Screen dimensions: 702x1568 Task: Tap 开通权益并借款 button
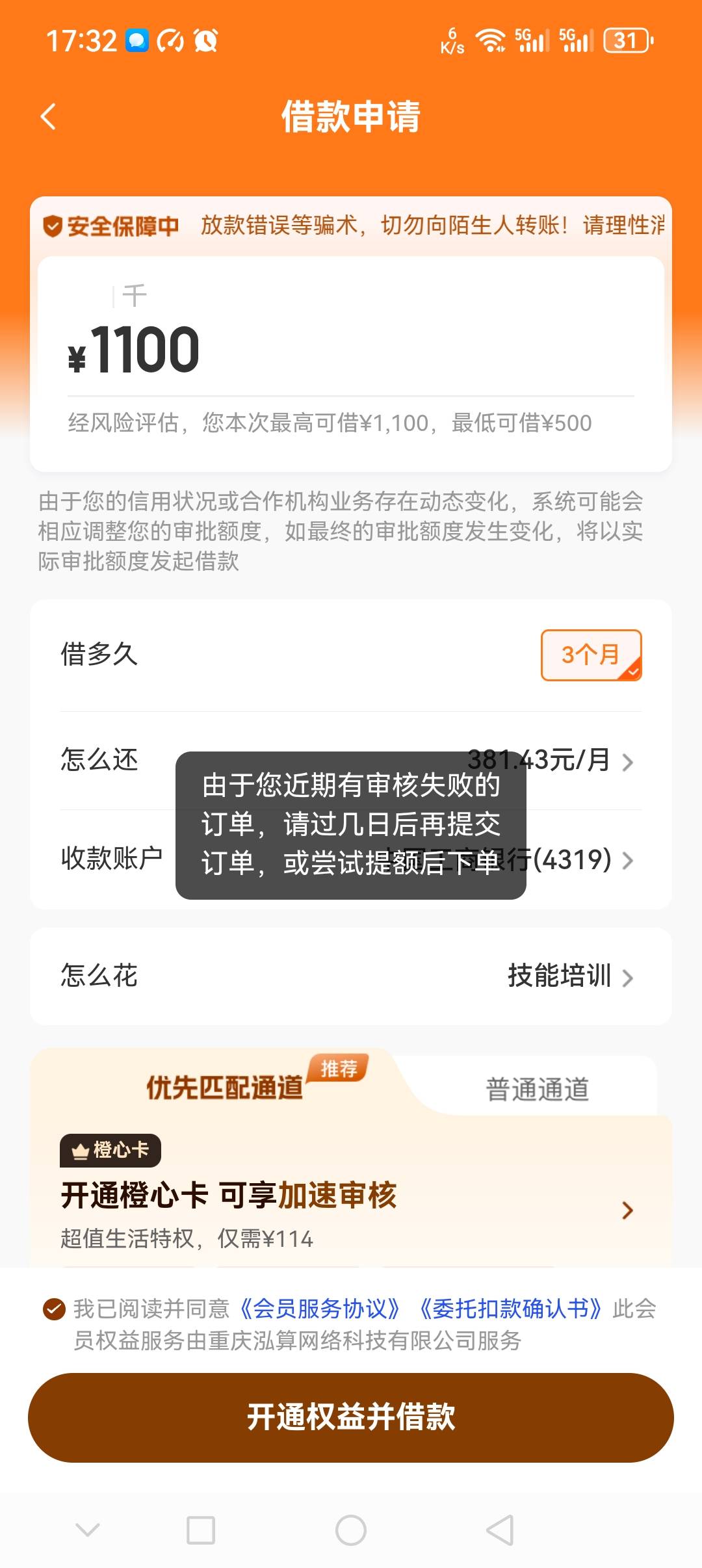pos(351,1418)
